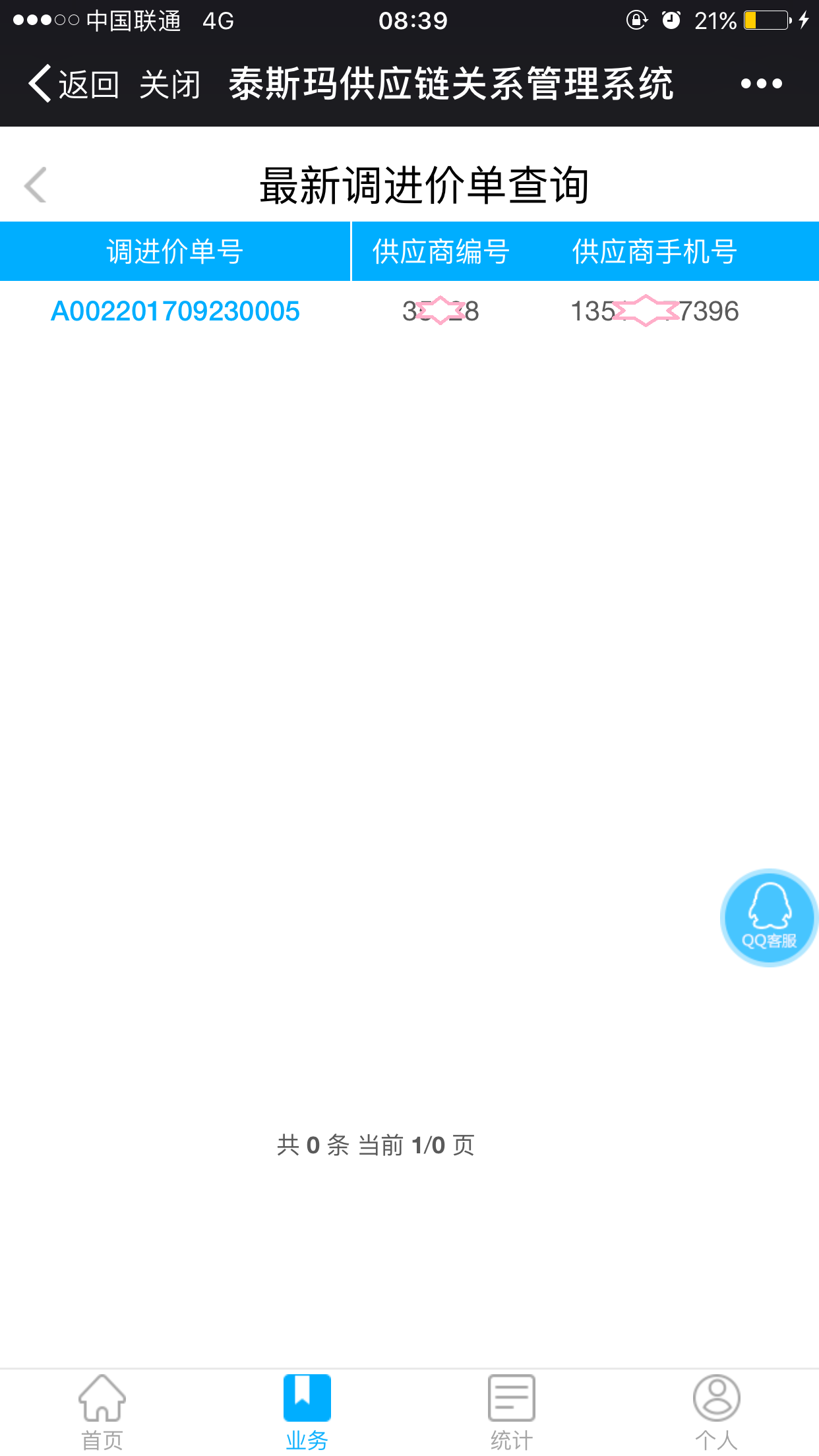Tap the back chevron beside 最新调进价单查询
The image size is (819, 1456).
pyautogui.click(x=36, y=185)
